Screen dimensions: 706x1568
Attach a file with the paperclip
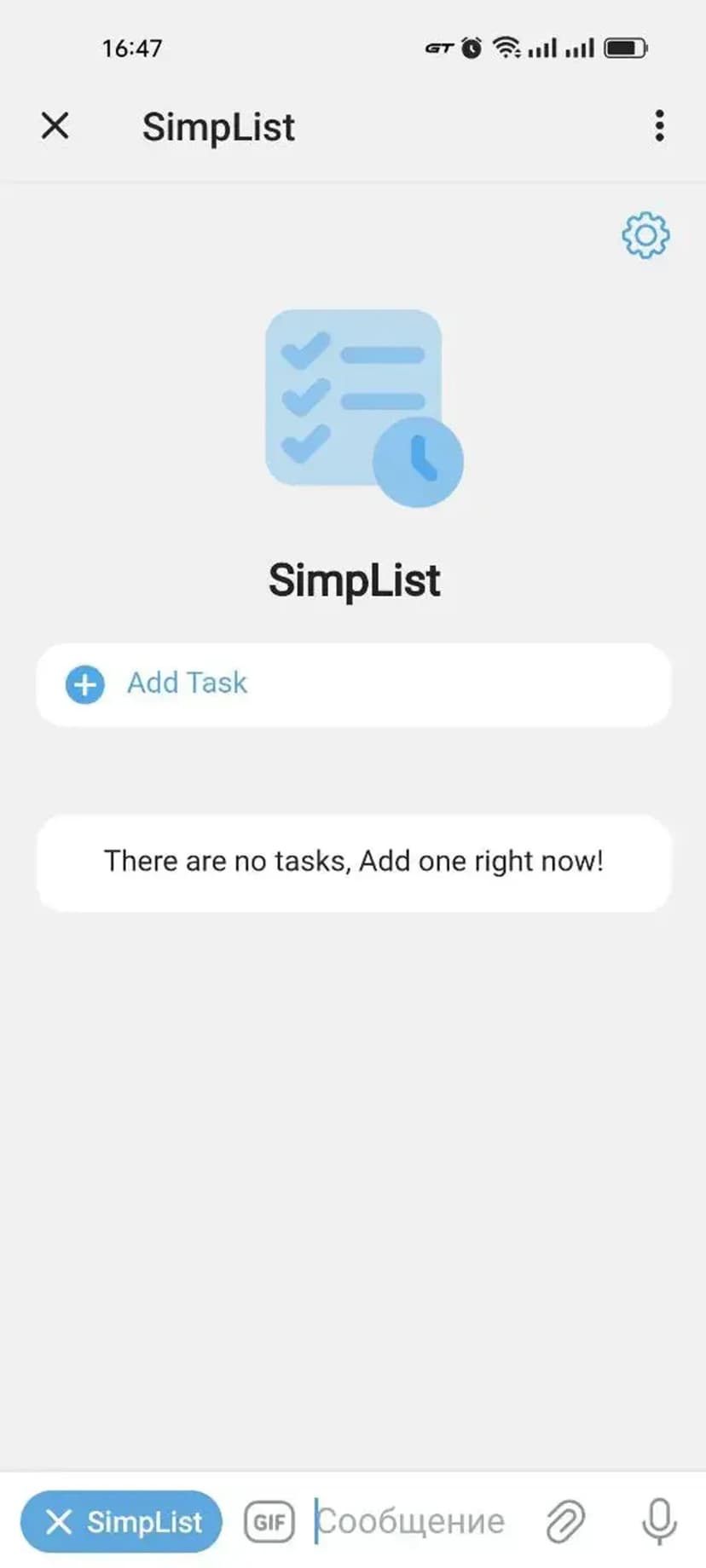coord(565,1521)
